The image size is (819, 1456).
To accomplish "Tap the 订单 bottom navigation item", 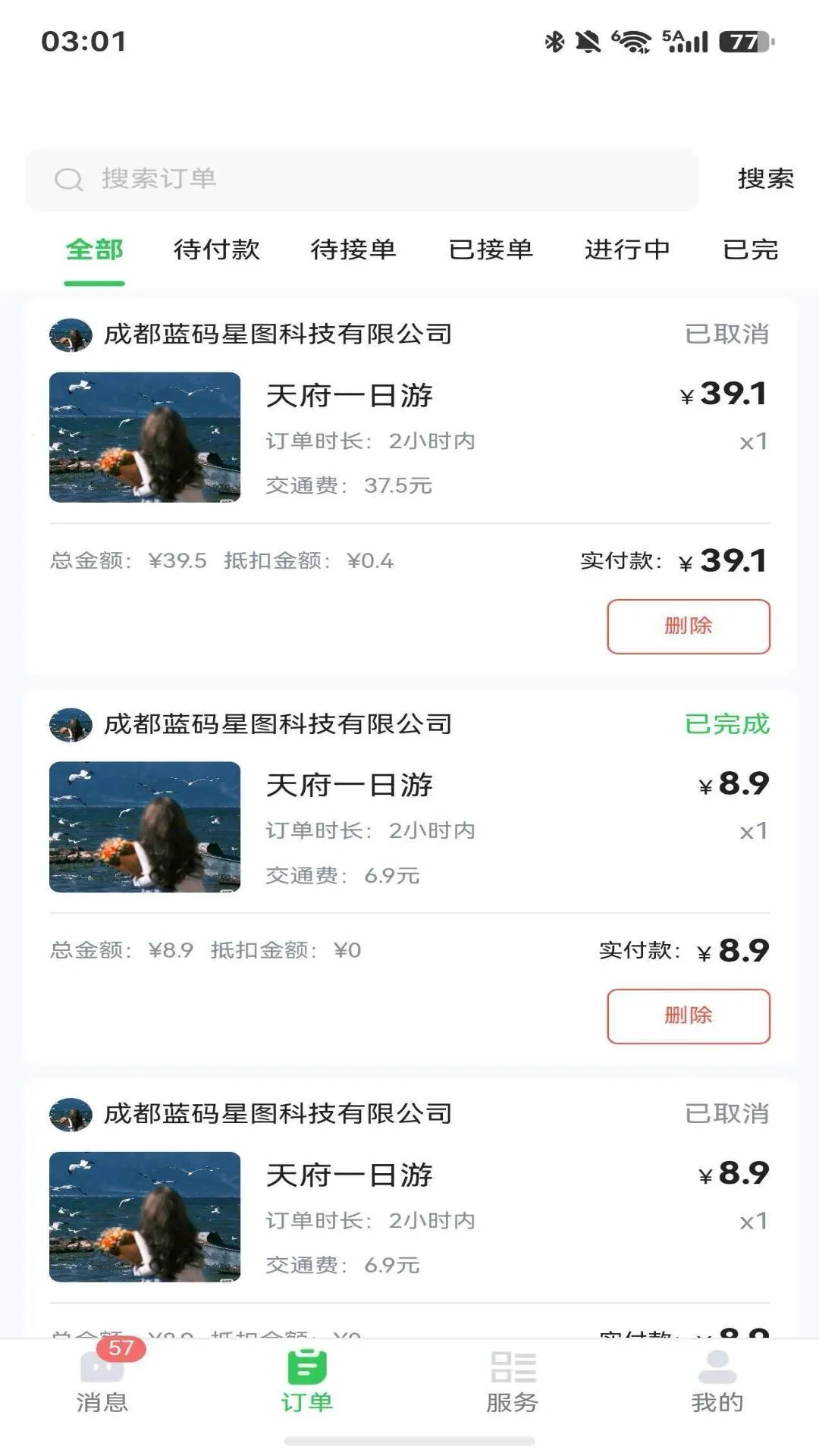I will point(307,1382).
